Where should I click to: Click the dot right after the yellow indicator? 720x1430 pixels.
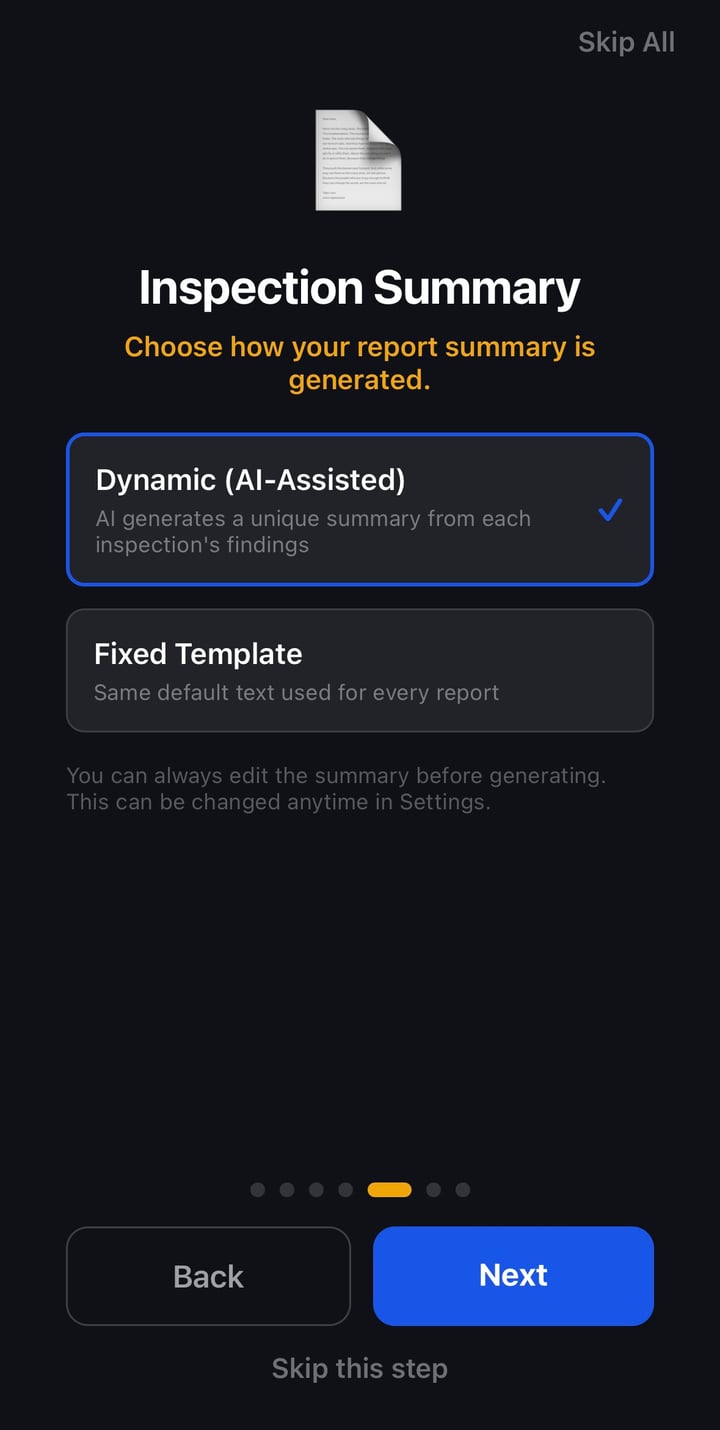click(x=433, y=1190)
